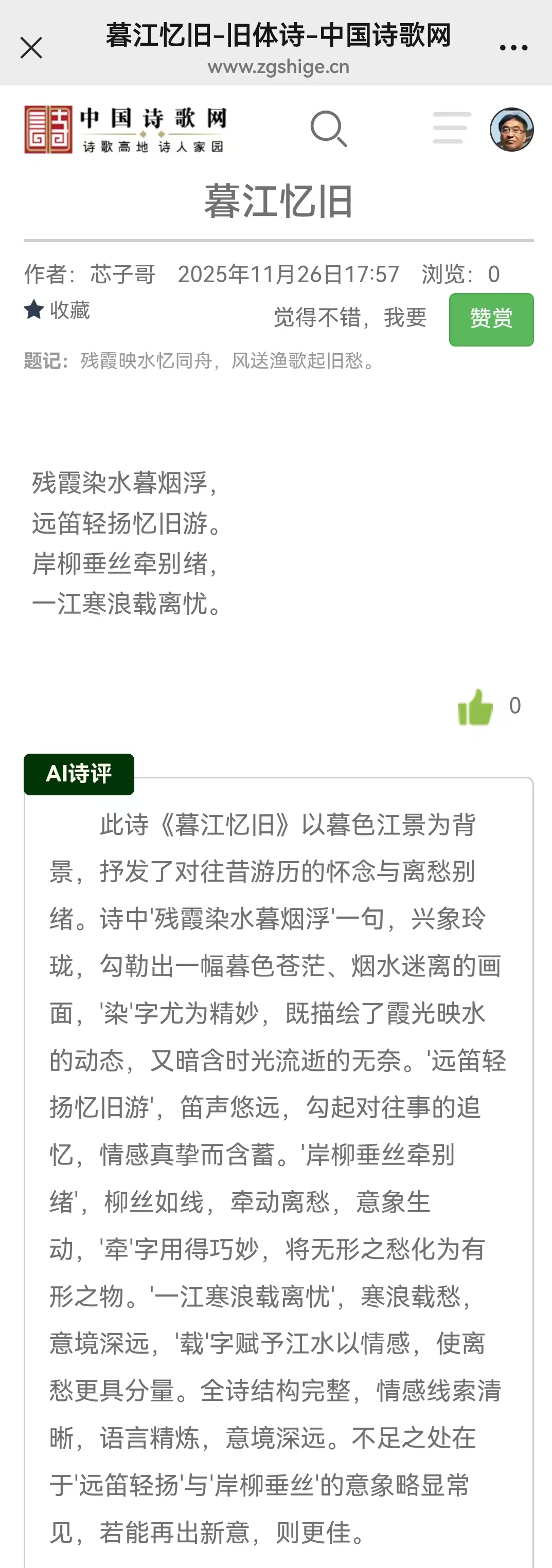This screenshot has height=1568, width=552.
Task: Open the browser overflow menu
Action: coord(513,47)
